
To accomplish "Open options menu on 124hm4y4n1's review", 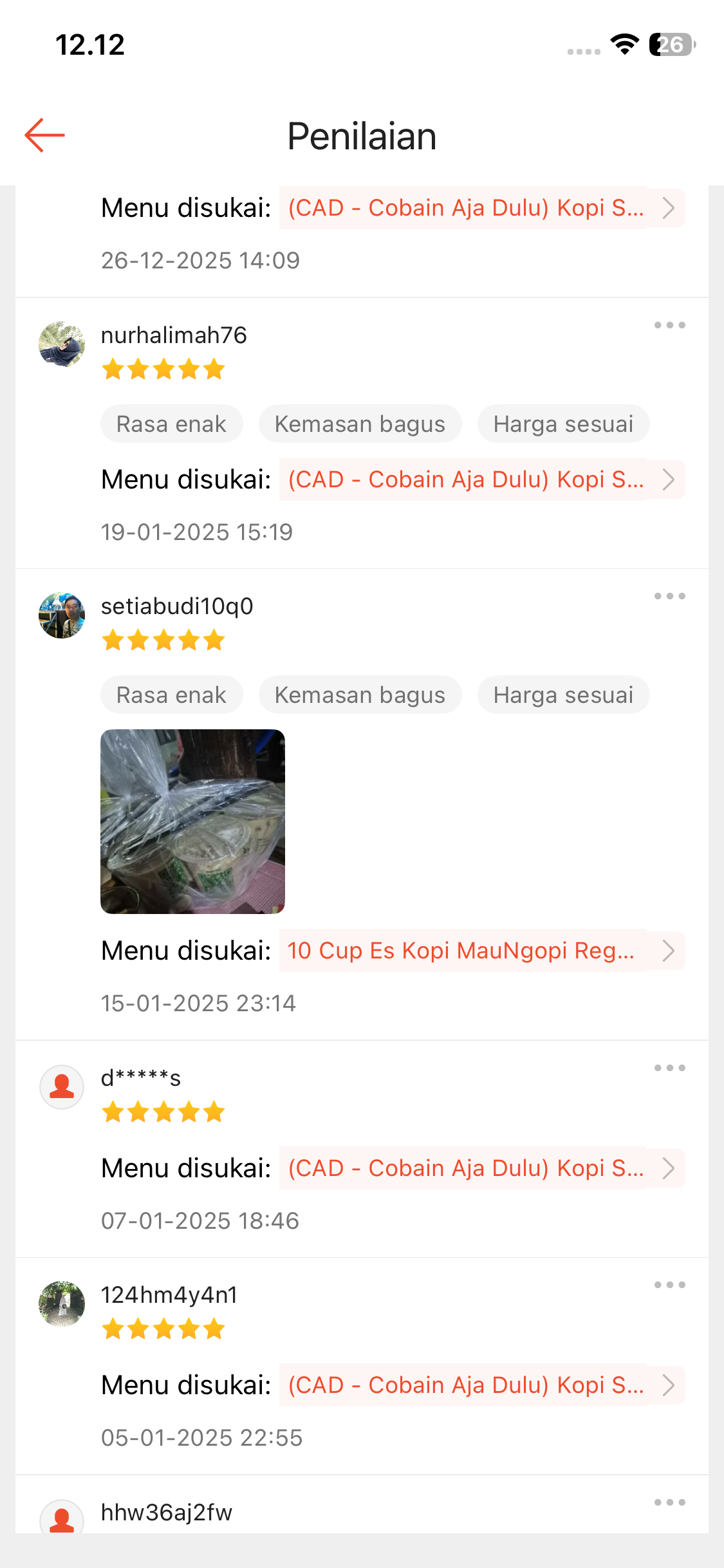I will coord(669,1284).
